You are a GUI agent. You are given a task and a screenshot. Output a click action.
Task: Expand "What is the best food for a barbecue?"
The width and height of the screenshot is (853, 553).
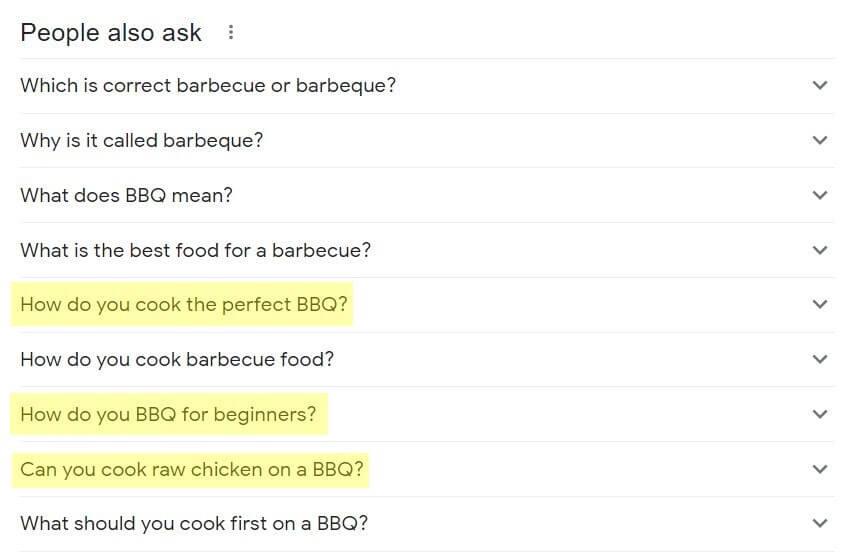point(820,250)
